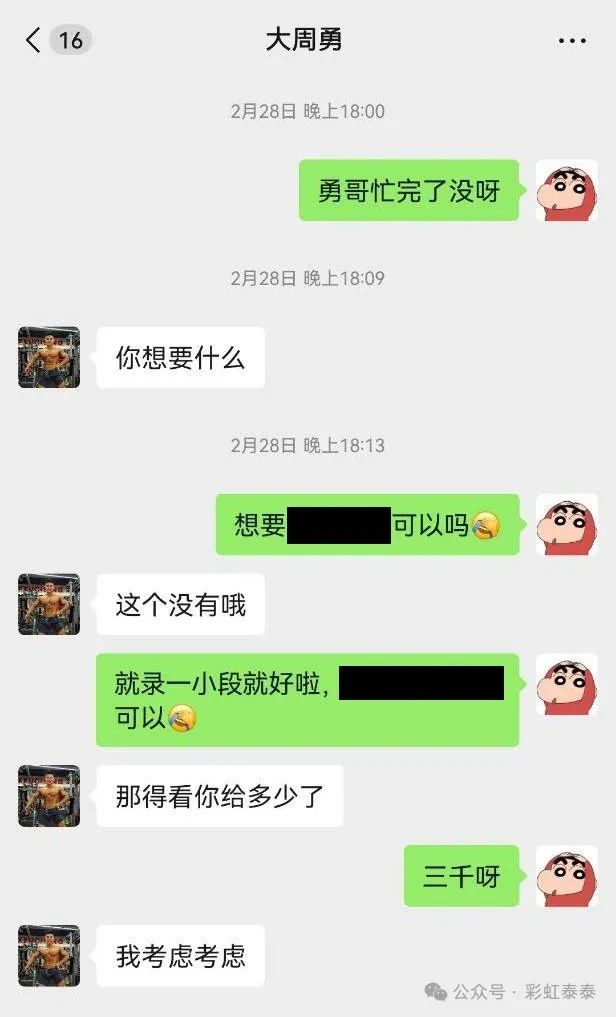Tap my avatar next to 三千呀
Image resolution: width=616 pixels, height=1017 pixels.
point(567,877)
